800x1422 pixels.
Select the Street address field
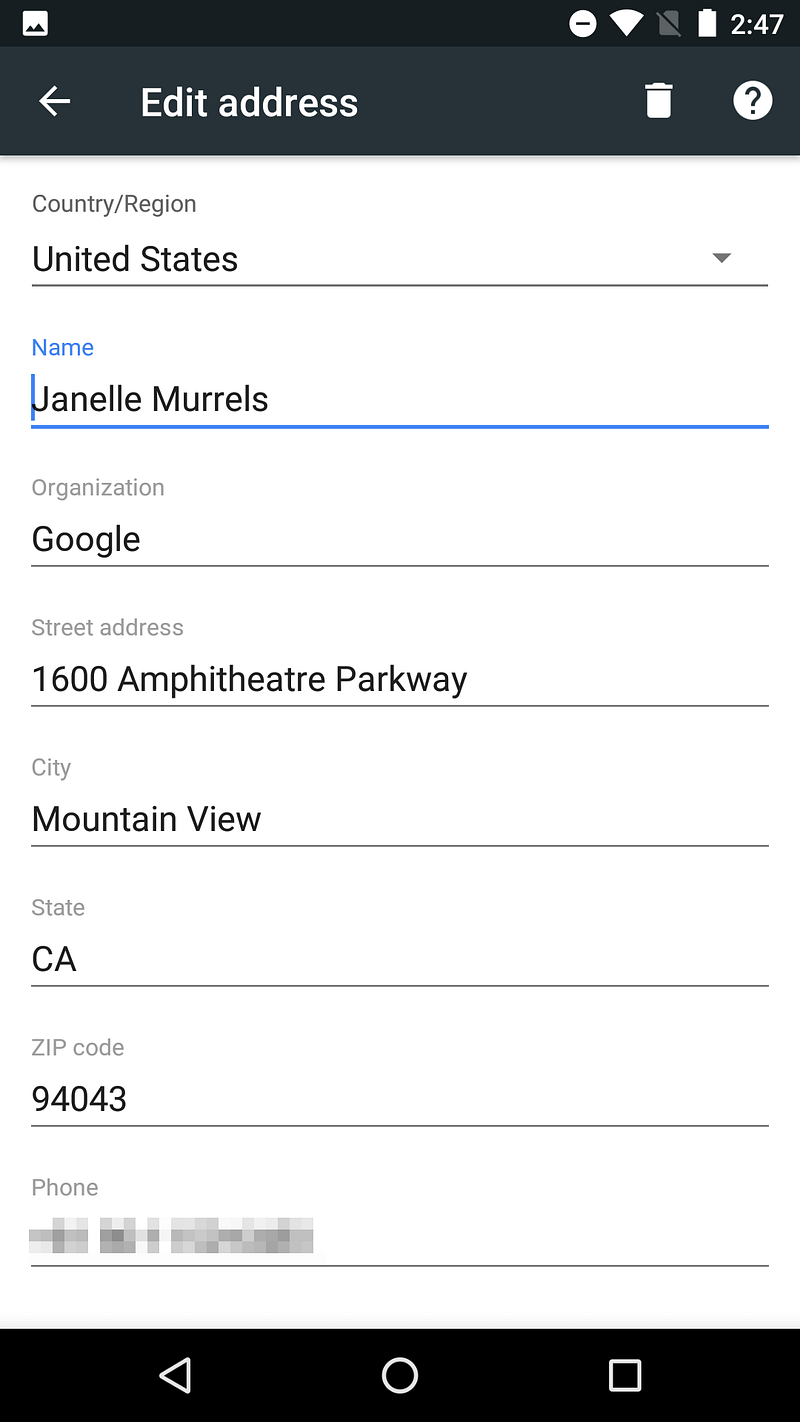(x=400, y=679)
